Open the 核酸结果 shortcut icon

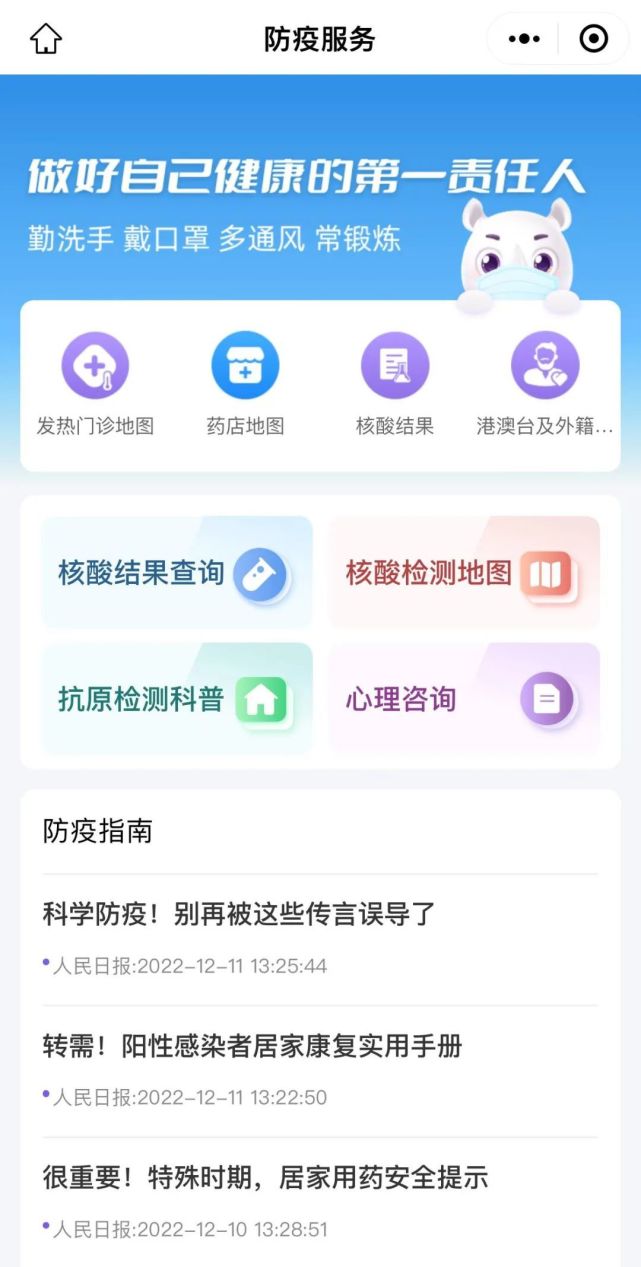click(x=395, y=385)
